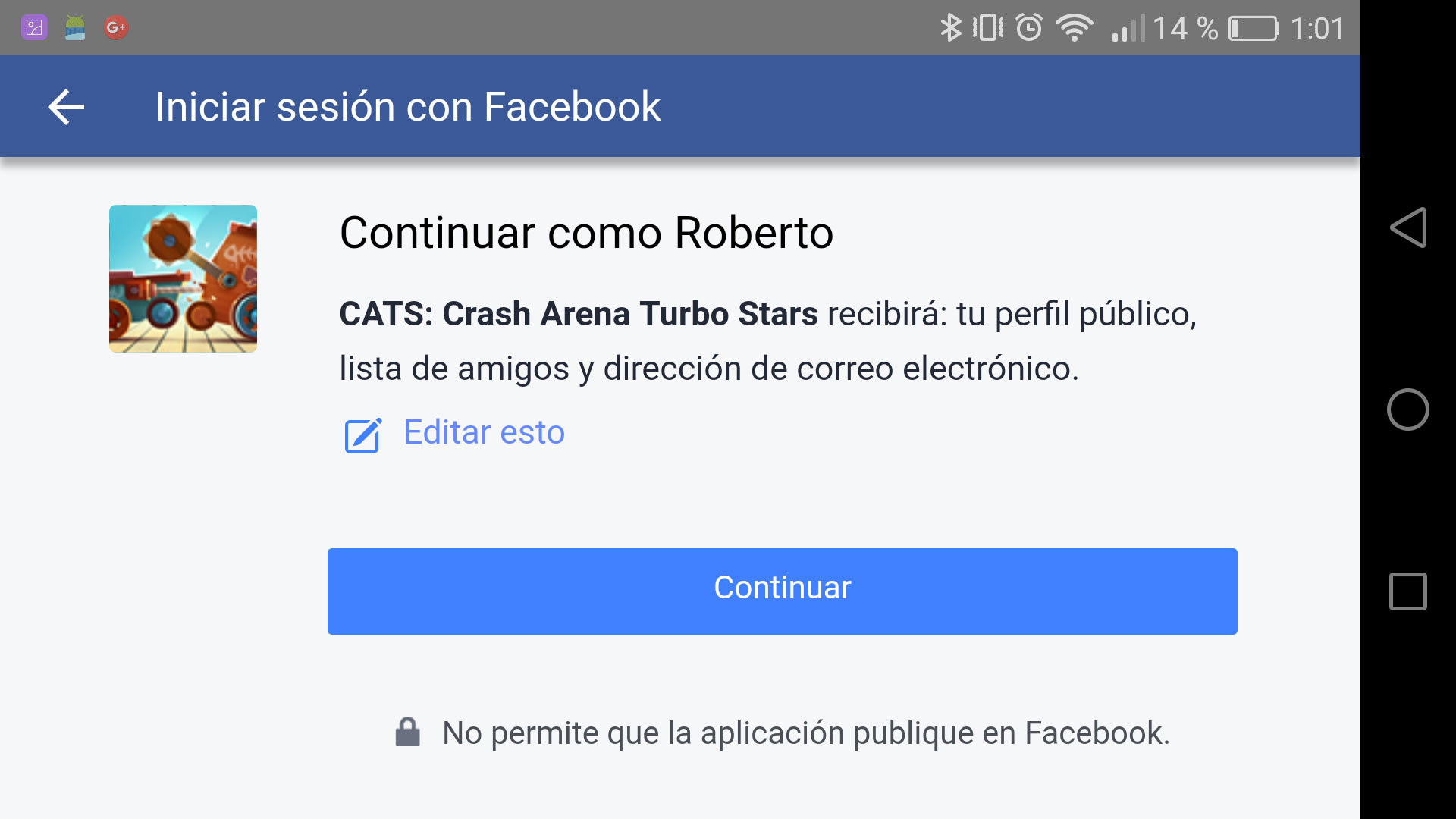Image resolution: width=1456 pixels, height=819 pixels.
Task: Go to the home screen
Action: pyautogui.click(x=1408, y=409)
